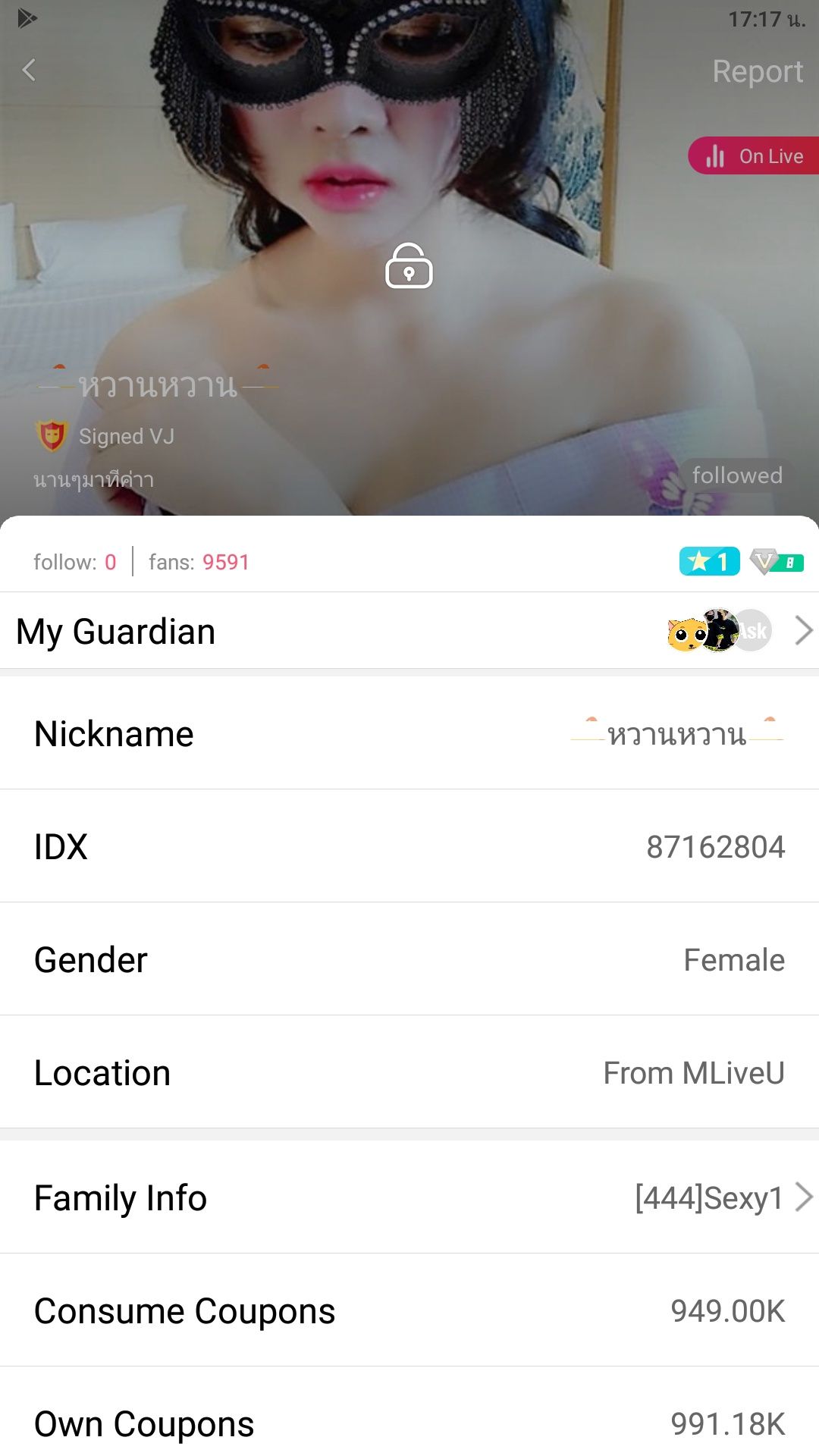Open the follow count

[75, 562]
